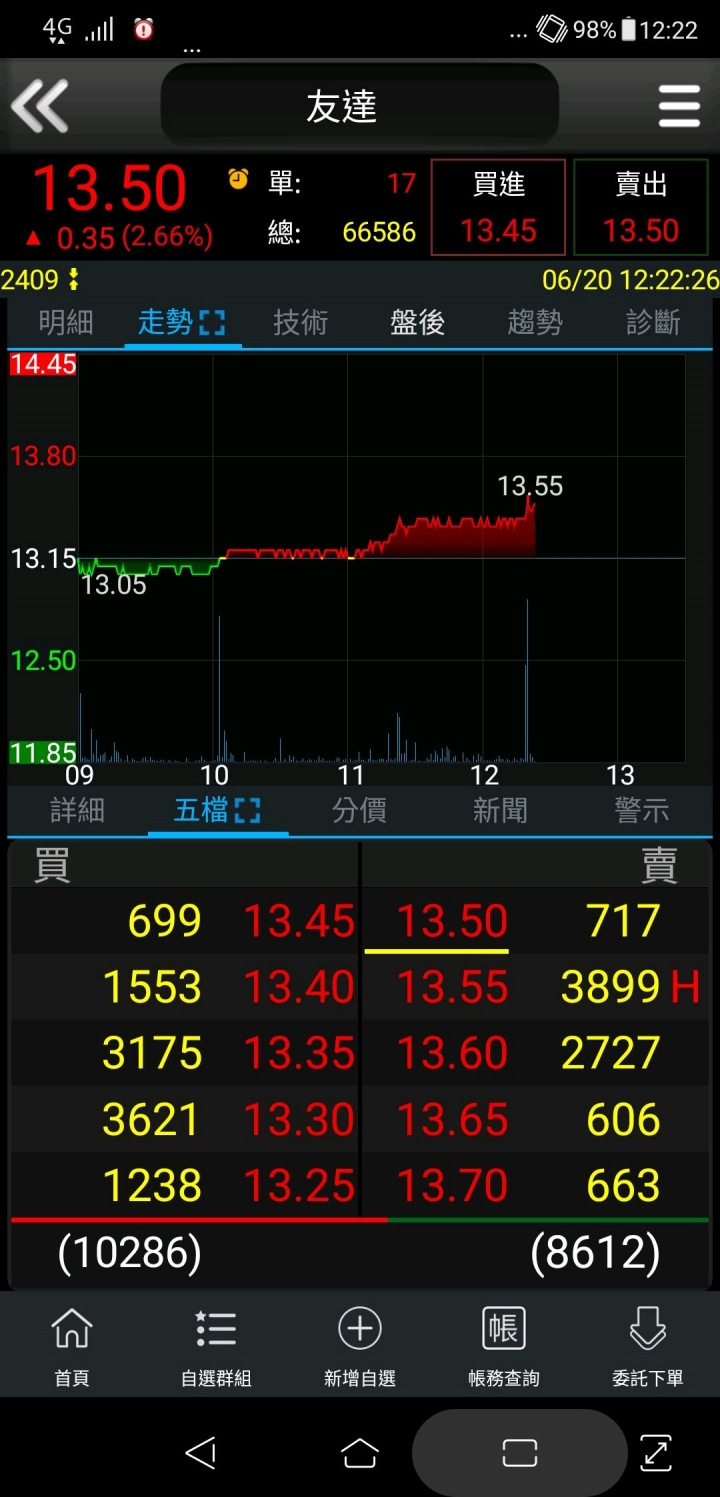This screenshot has height=1497, width=720.
Task: Switch to the 分價 tab
Action: pyautogui.click(x=359, y=810)
